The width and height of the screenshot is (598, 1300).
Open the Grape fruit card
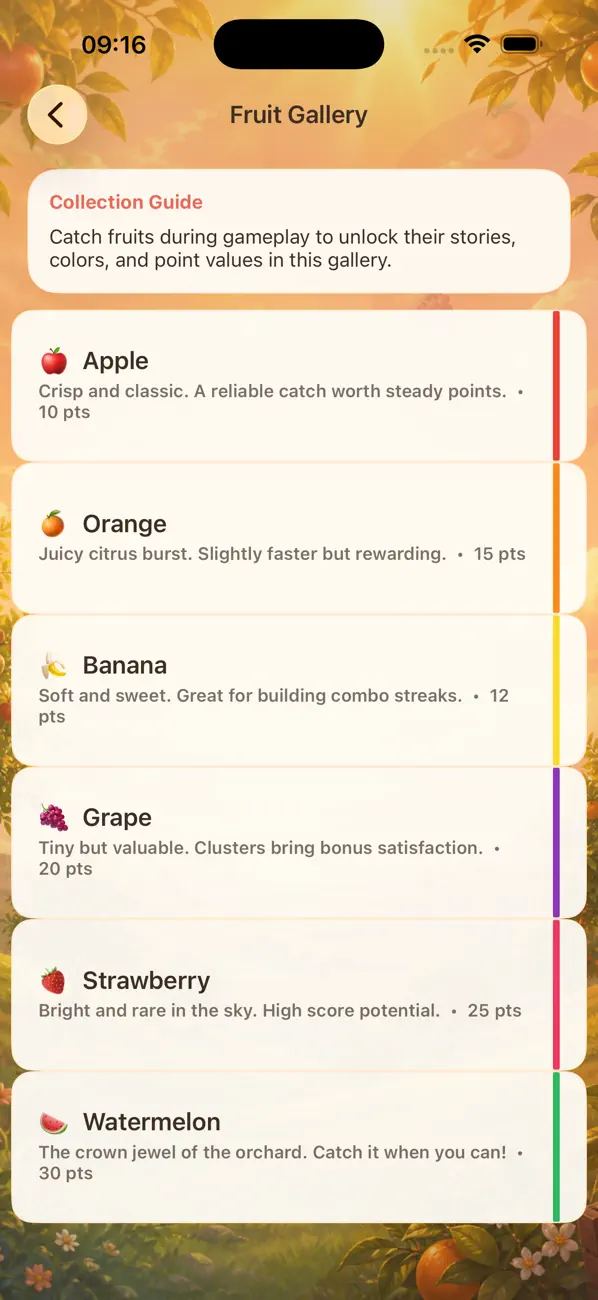pos(299,842)
